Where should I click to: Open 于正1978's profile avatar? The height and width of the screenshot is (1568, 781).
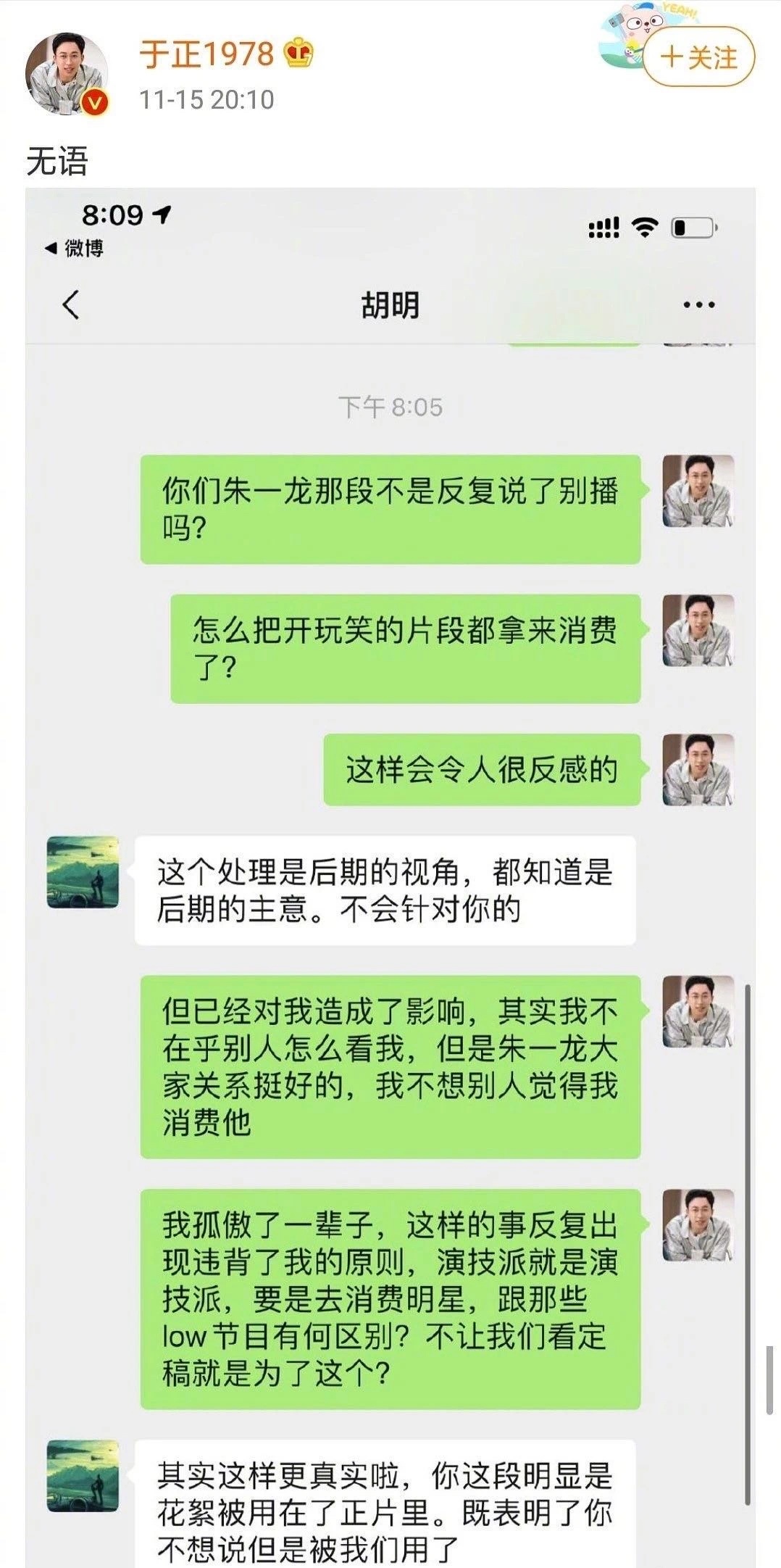coord(67,73)
